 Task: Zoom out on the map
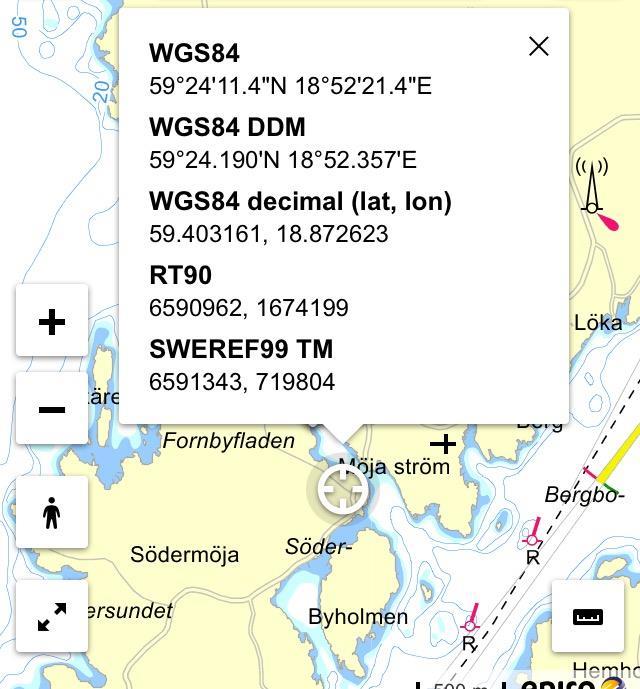(x=52, y=409)
